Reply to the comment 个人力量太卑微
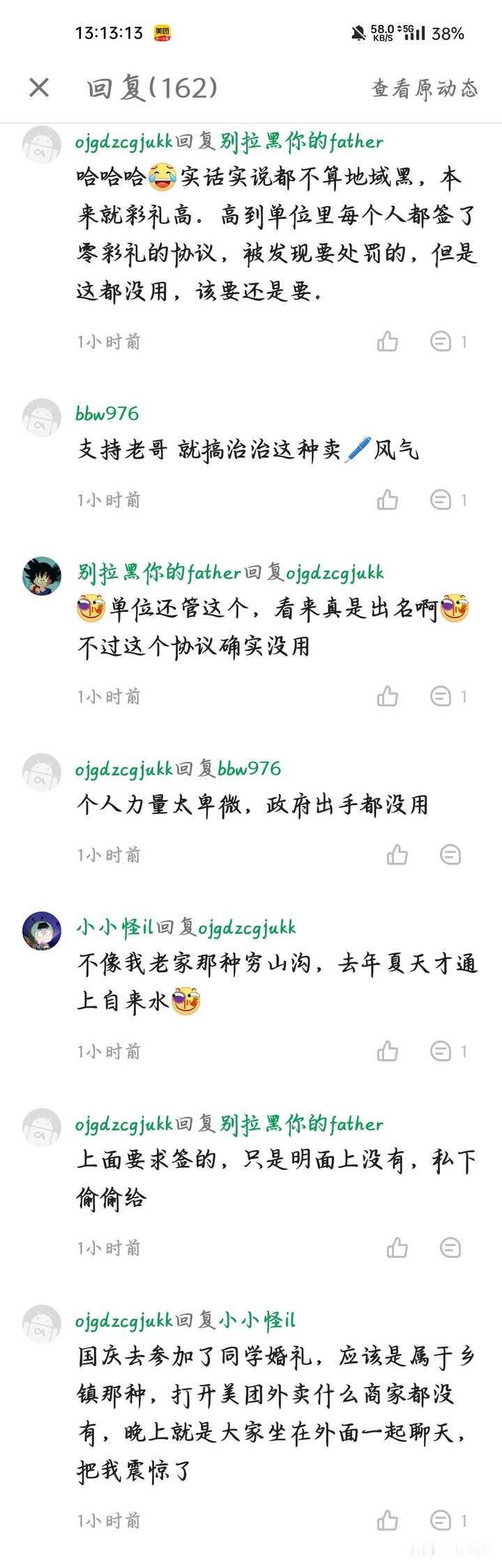 tap(450, 854)
